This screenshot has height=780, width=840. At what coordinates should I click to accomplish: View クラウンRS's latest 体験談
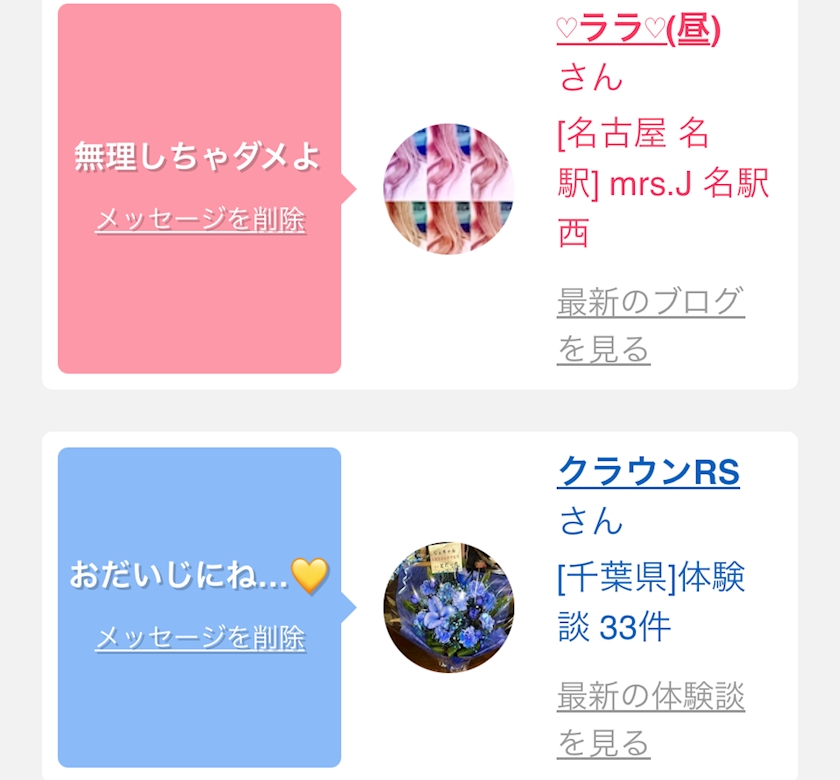[x=651, y=719]
